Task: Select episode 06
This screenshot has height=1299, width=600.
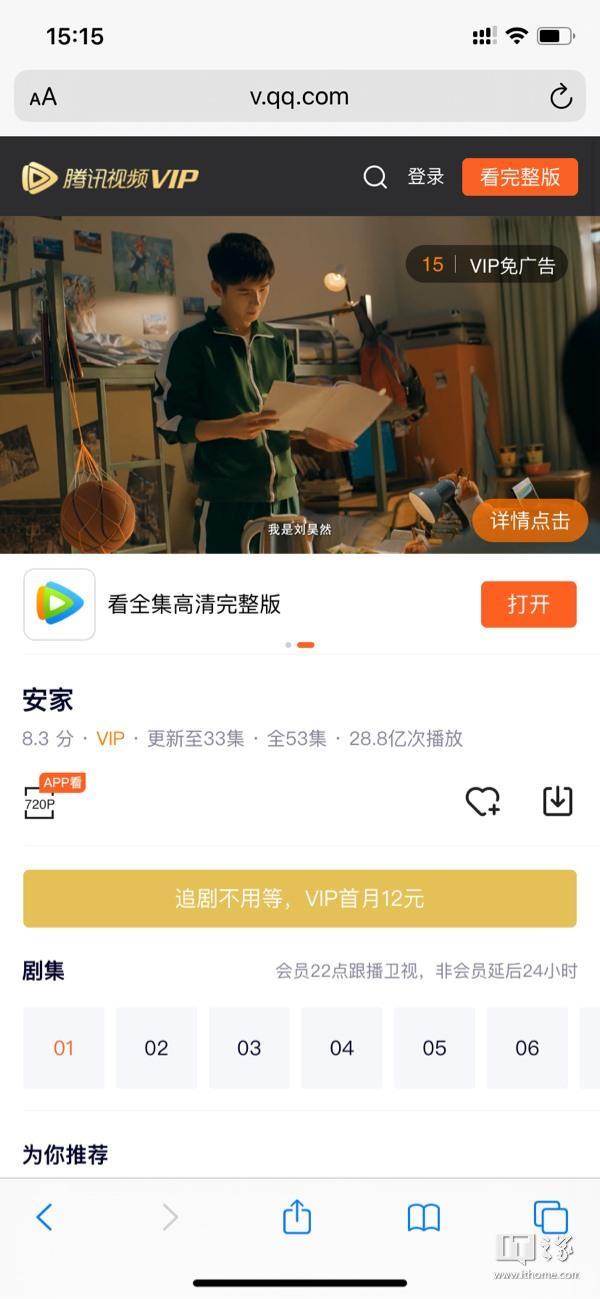Action: point(527,1048)
